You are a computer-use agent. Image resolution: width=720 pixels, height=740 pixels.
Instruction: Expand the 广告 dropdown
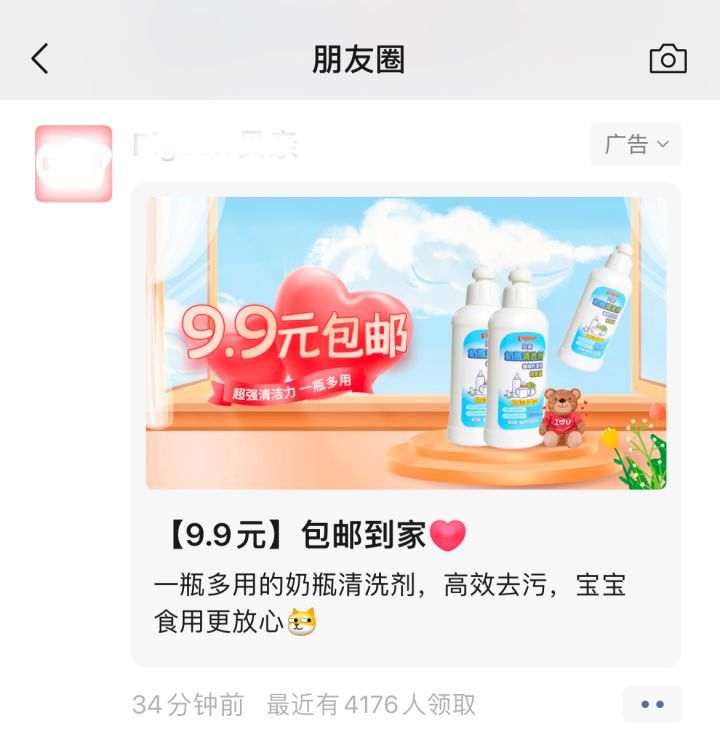tap(635, 144)
